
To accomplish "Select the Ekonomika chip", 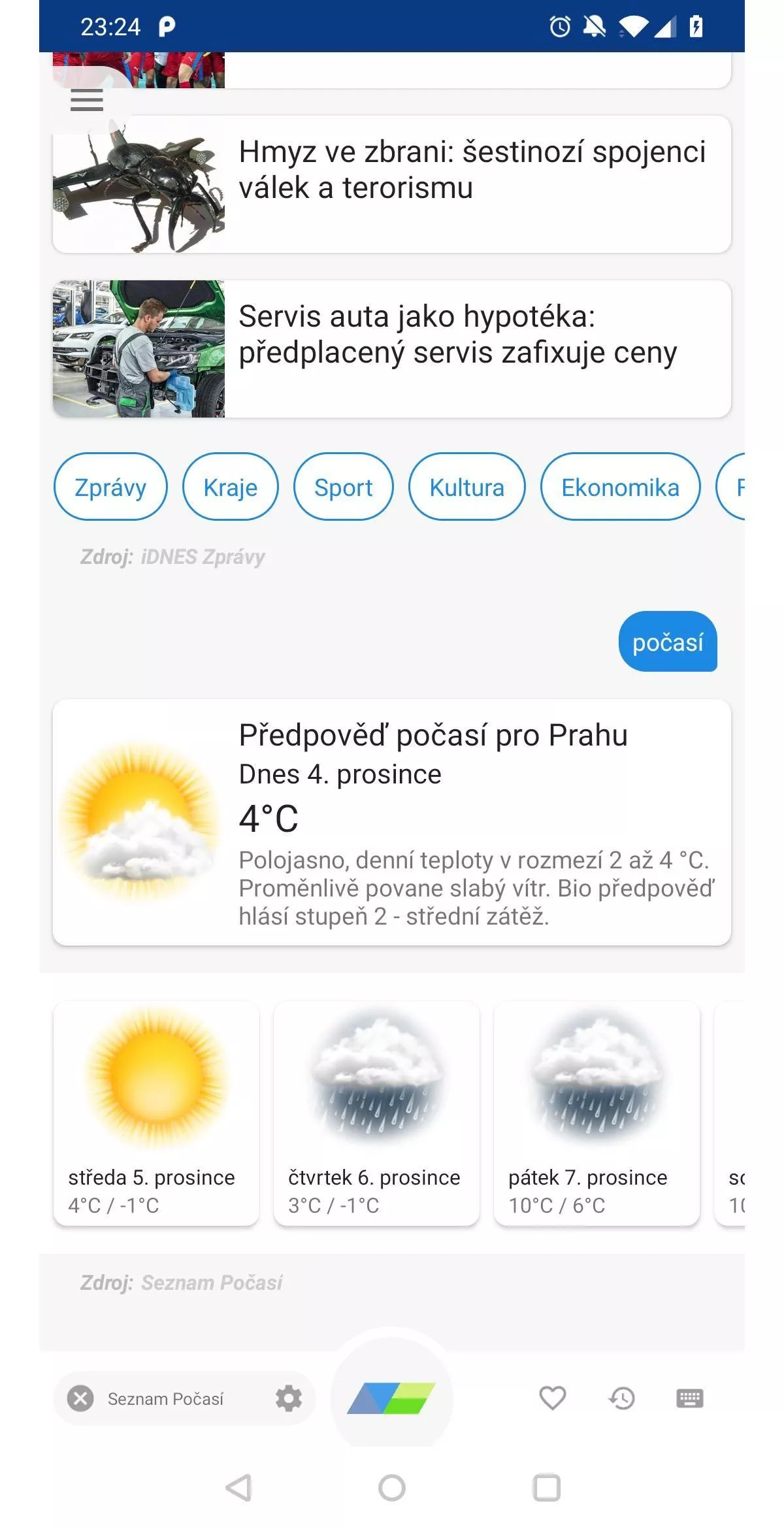I will [x=621, y=487].
